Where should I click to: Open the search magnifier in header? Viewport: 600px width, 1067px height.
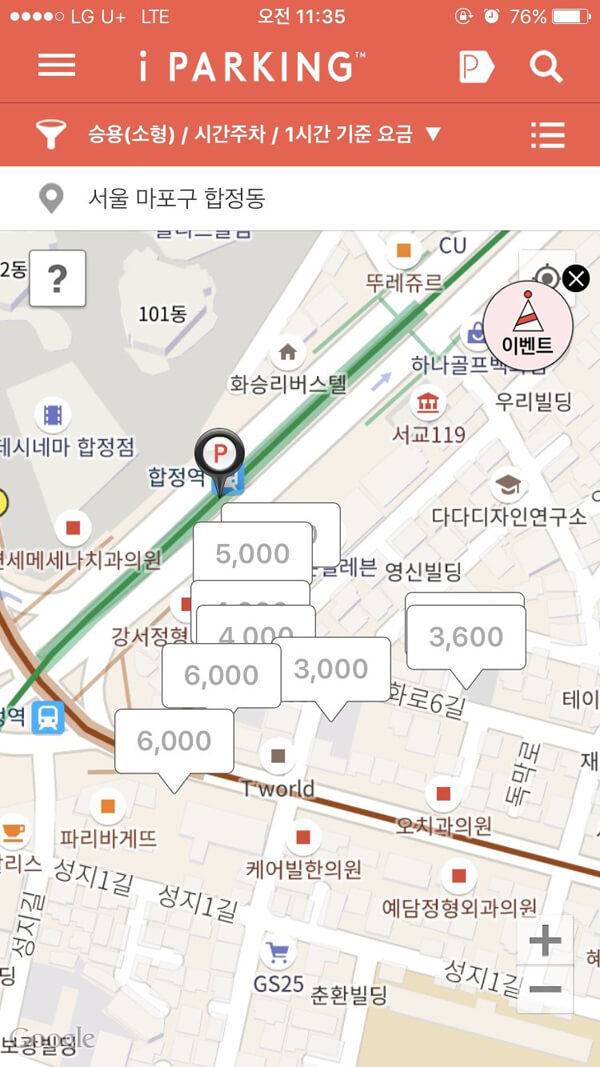pyautogui.click(x=546, y=67)
